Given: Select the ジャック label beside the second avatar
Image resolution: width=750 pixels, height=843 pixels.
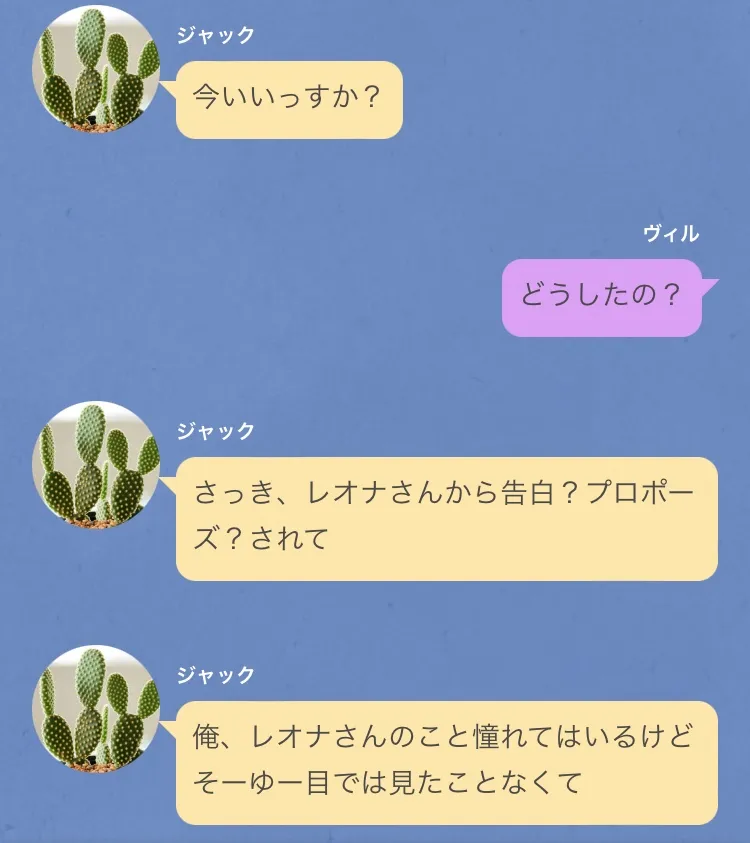Looking at the screenshot, I should coord(215,428).
